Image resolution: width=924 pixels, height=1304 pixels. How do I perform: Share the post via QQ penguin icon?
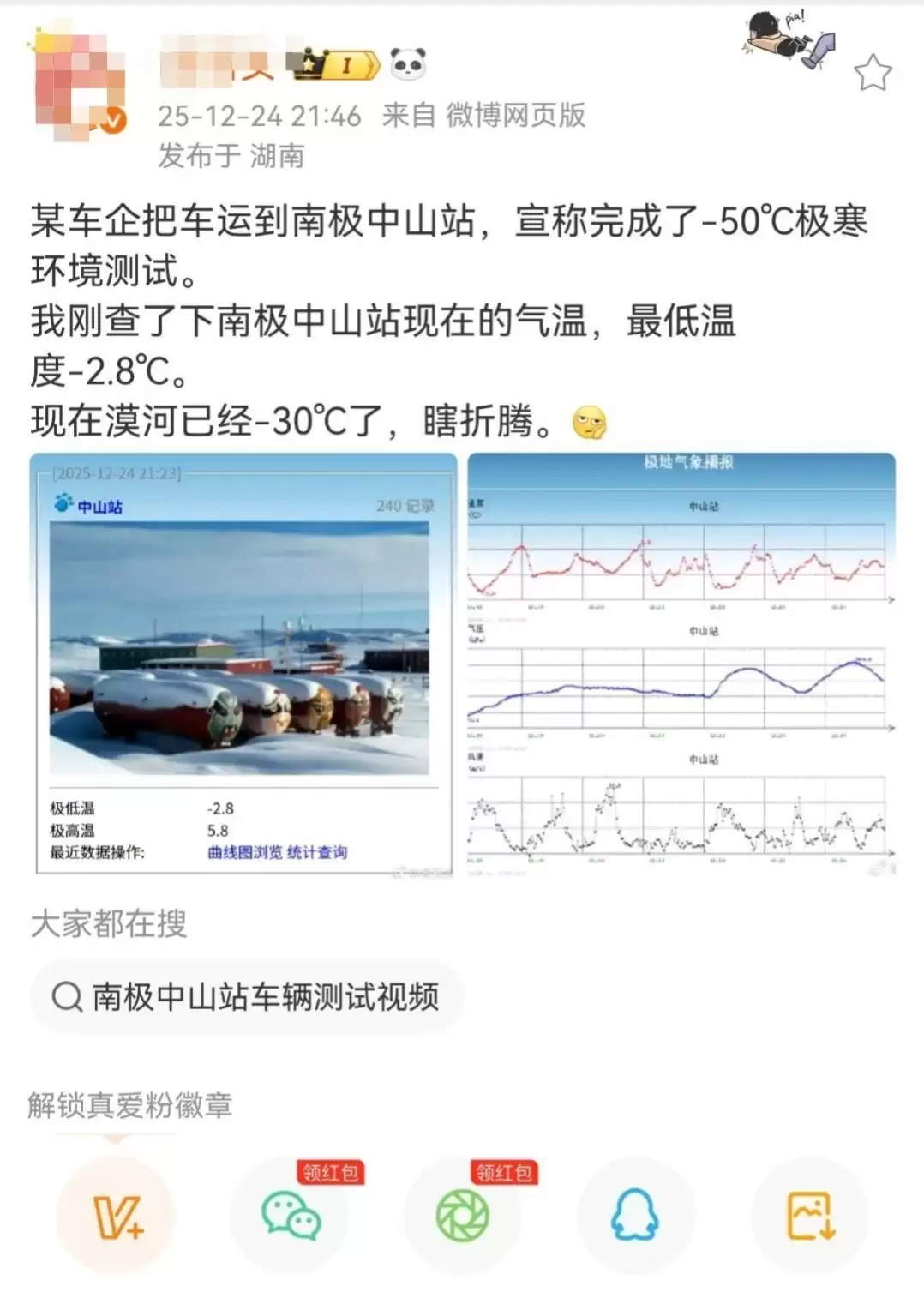633,1215
